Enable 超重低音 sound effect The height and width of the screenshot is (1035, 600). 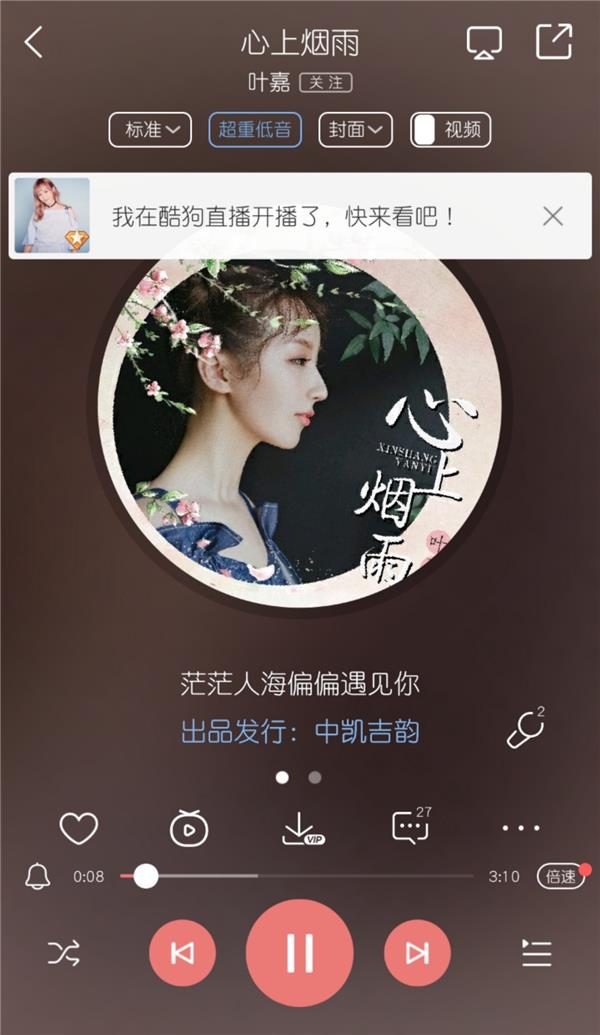pyautogui.click(x=255, y=129)
